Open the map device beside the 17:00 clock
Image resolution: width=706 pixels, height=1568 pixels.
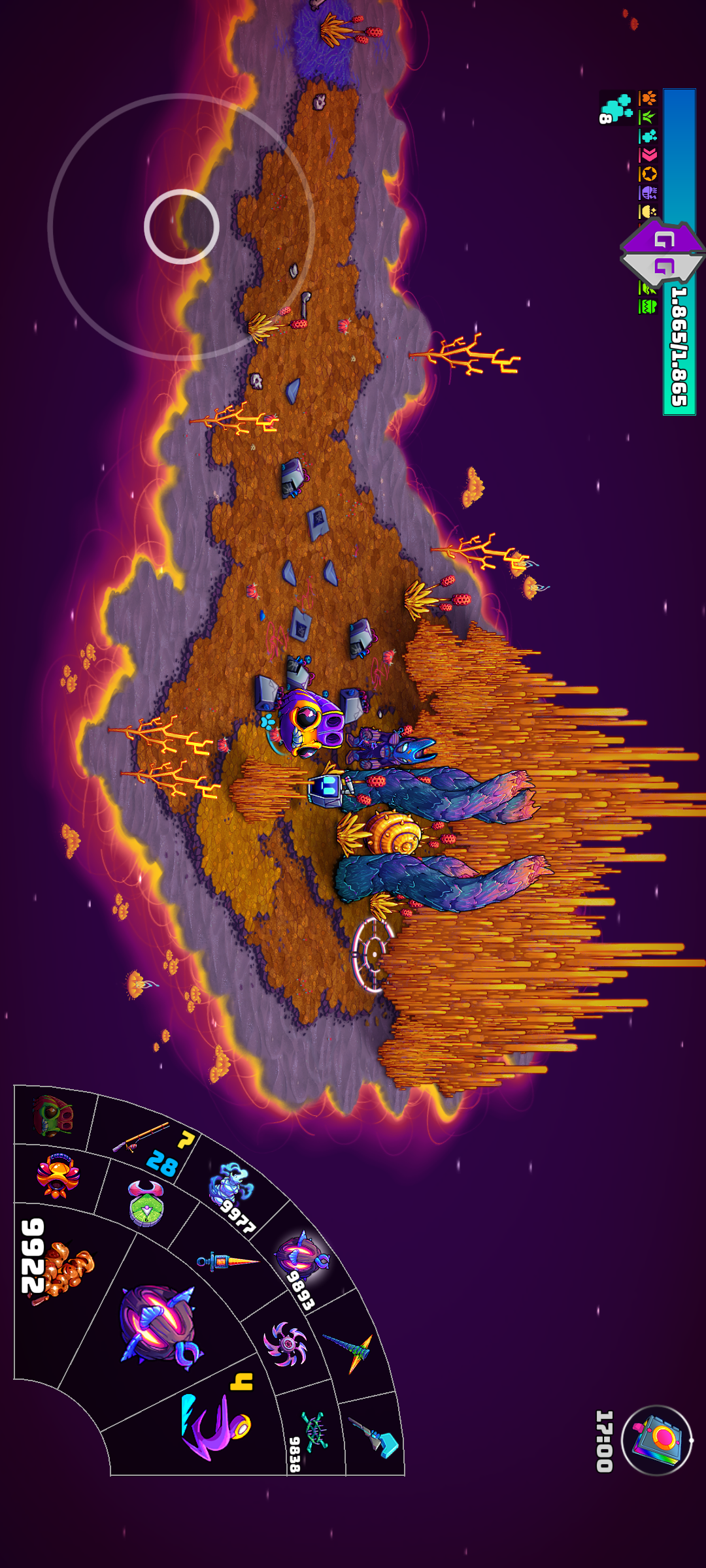pyautogui.click(x=657, y=1440)
